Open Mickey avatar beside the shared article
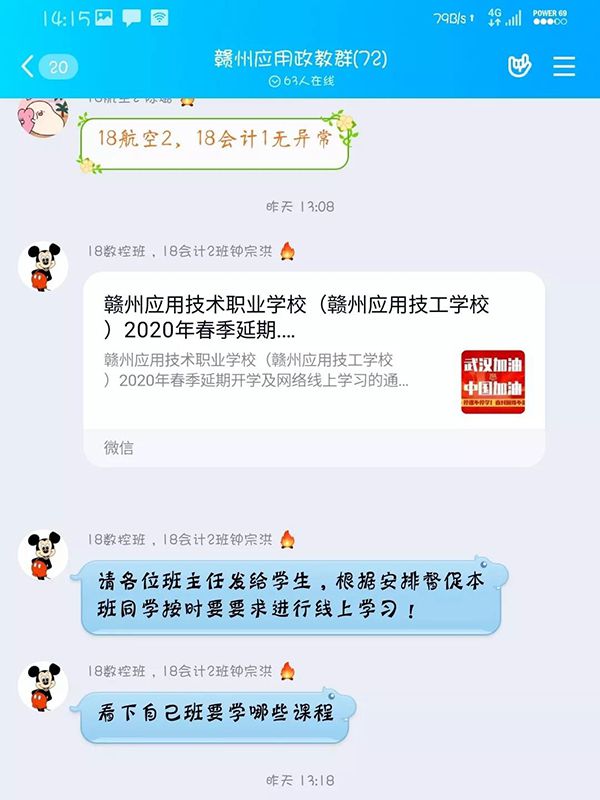The height and width of the screenshot is (800, 600). pos(43,267)
